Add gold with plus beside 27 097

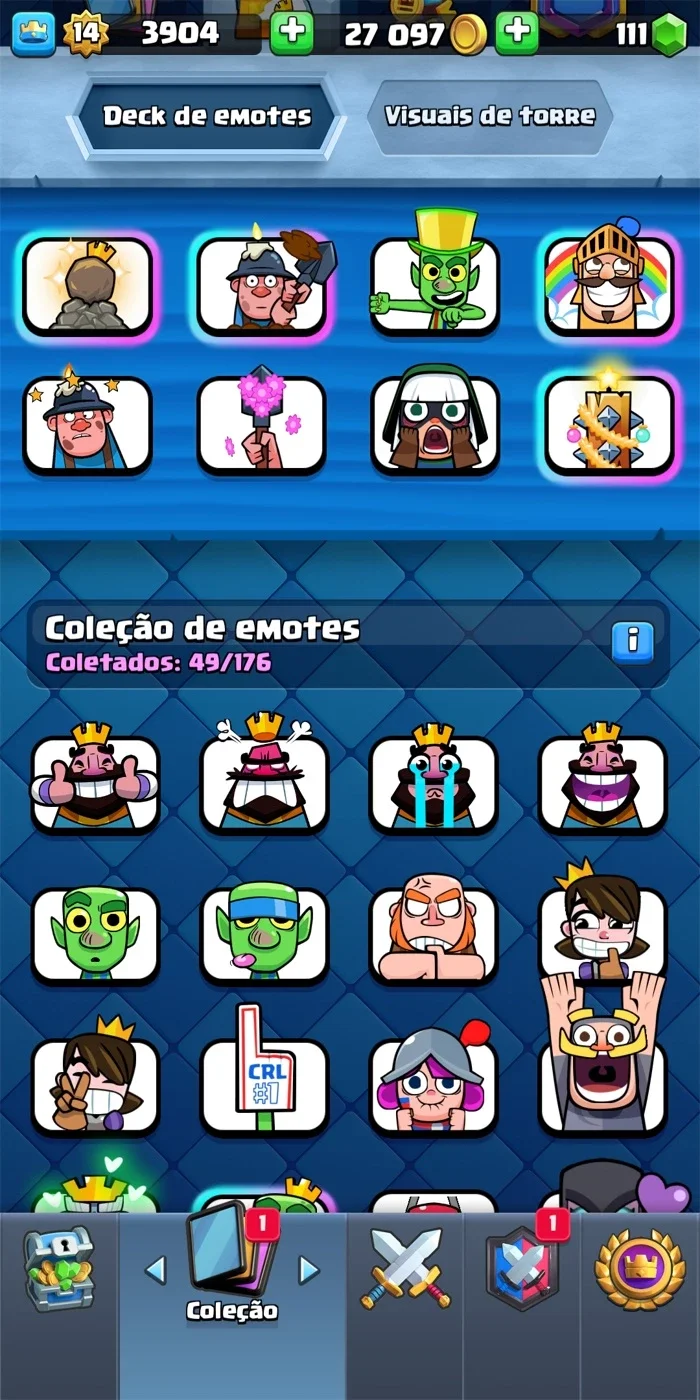(x=517, y=33)
